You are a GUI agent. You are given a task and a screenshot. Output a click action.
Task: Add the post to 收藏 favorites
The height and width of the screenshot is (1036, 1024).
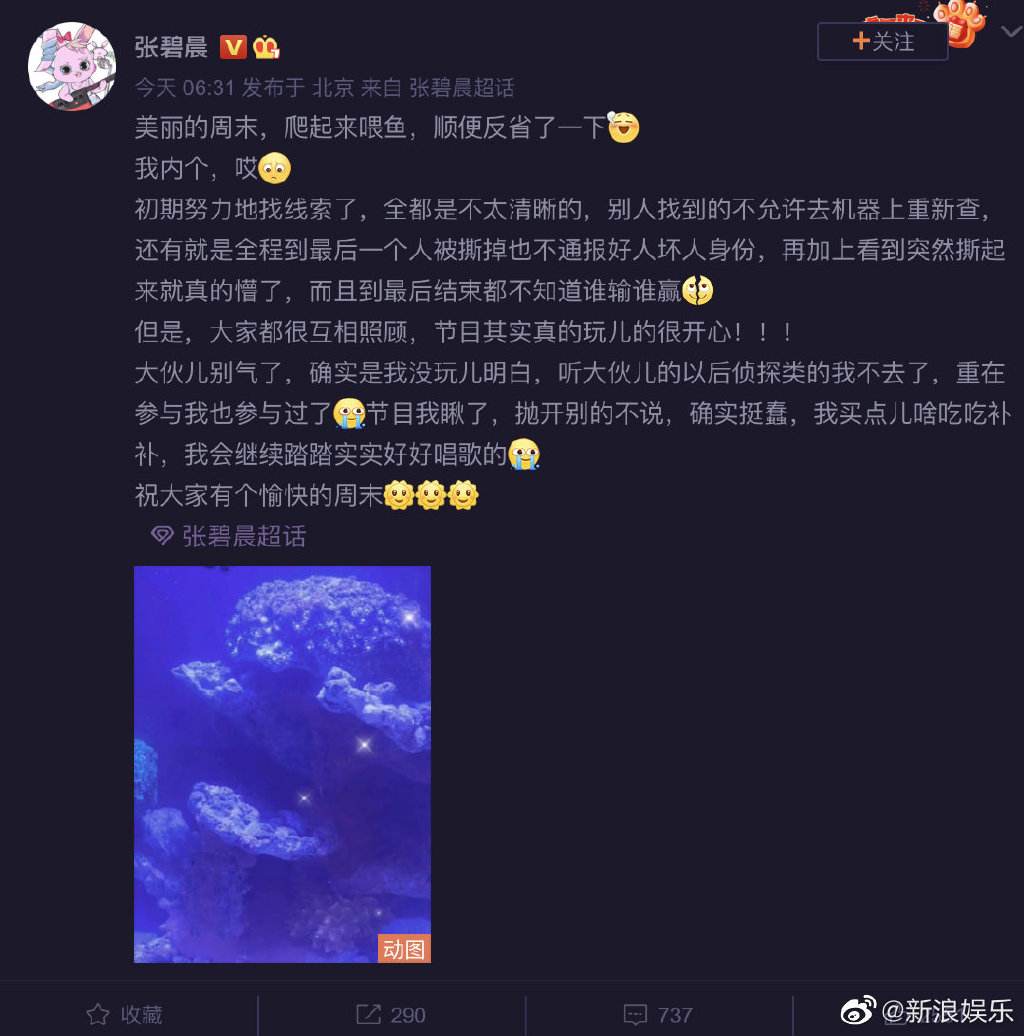coord(125,1014)
